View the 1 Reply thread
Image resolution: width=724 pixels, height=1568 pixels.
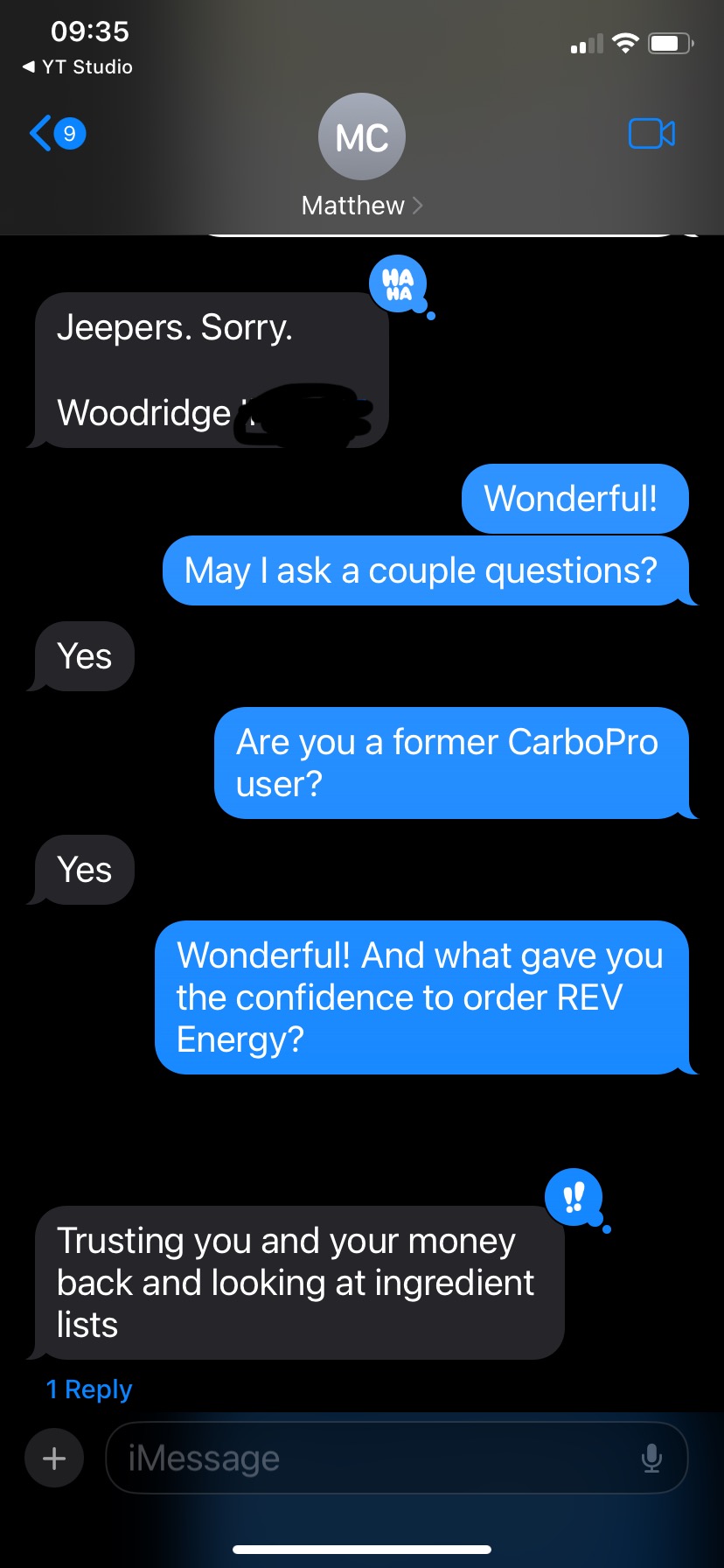click(x=89, y=1389)
